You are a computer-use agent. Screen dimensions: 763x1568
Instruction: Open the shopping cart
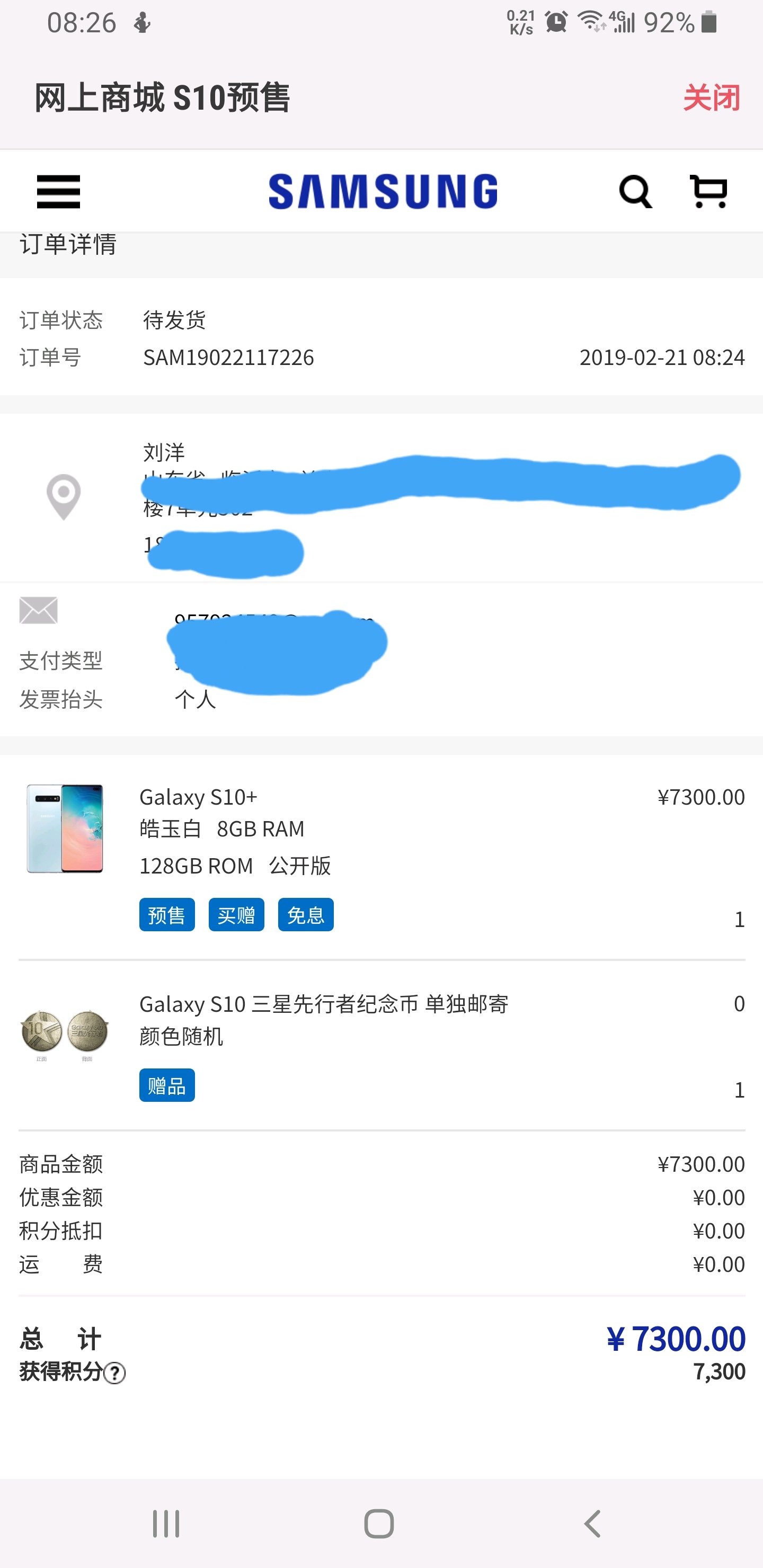pos(708,191)
